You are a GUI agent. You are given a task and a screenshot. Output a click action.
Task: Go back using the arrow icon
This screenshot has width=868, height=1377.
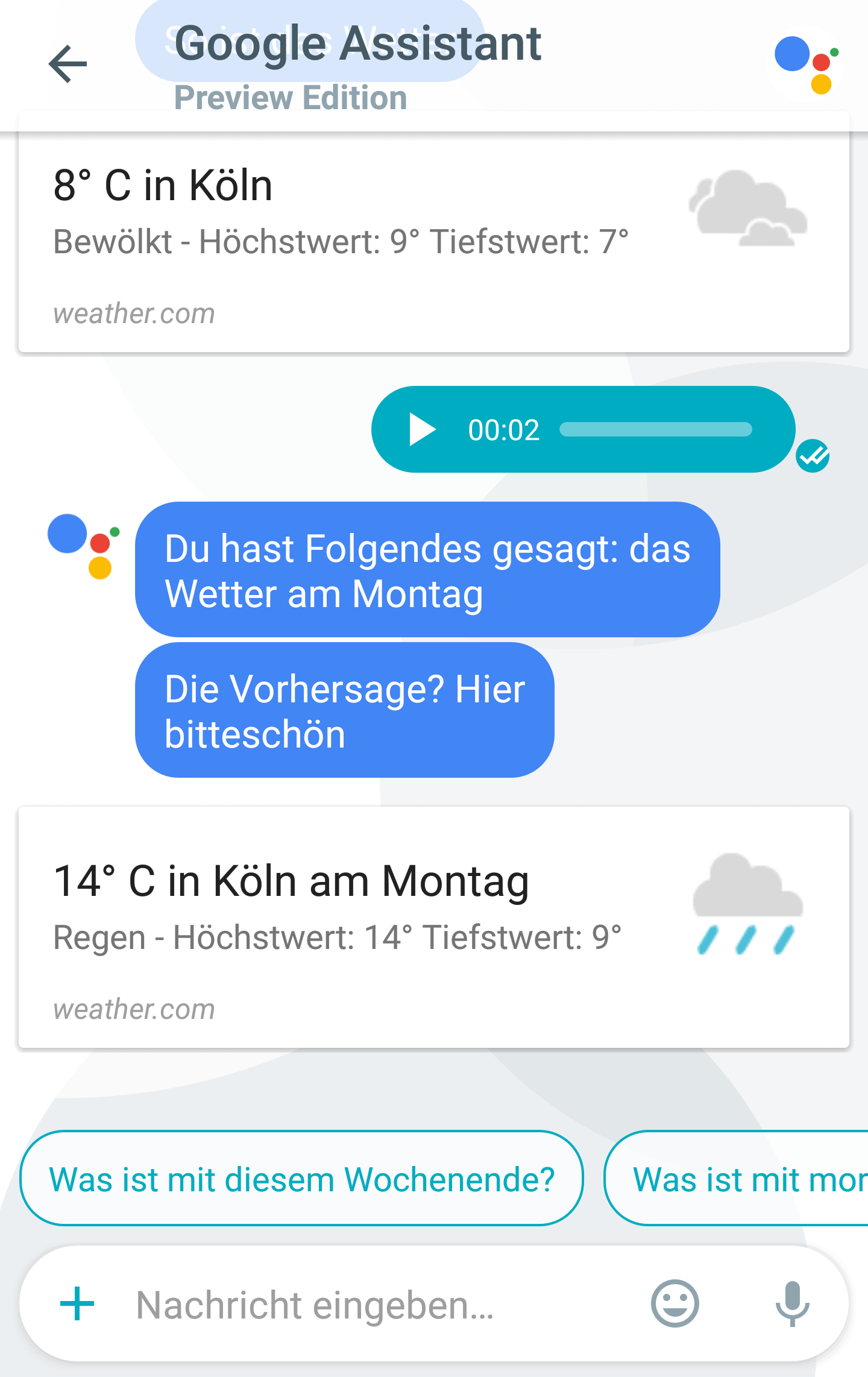tap(68, 63)
